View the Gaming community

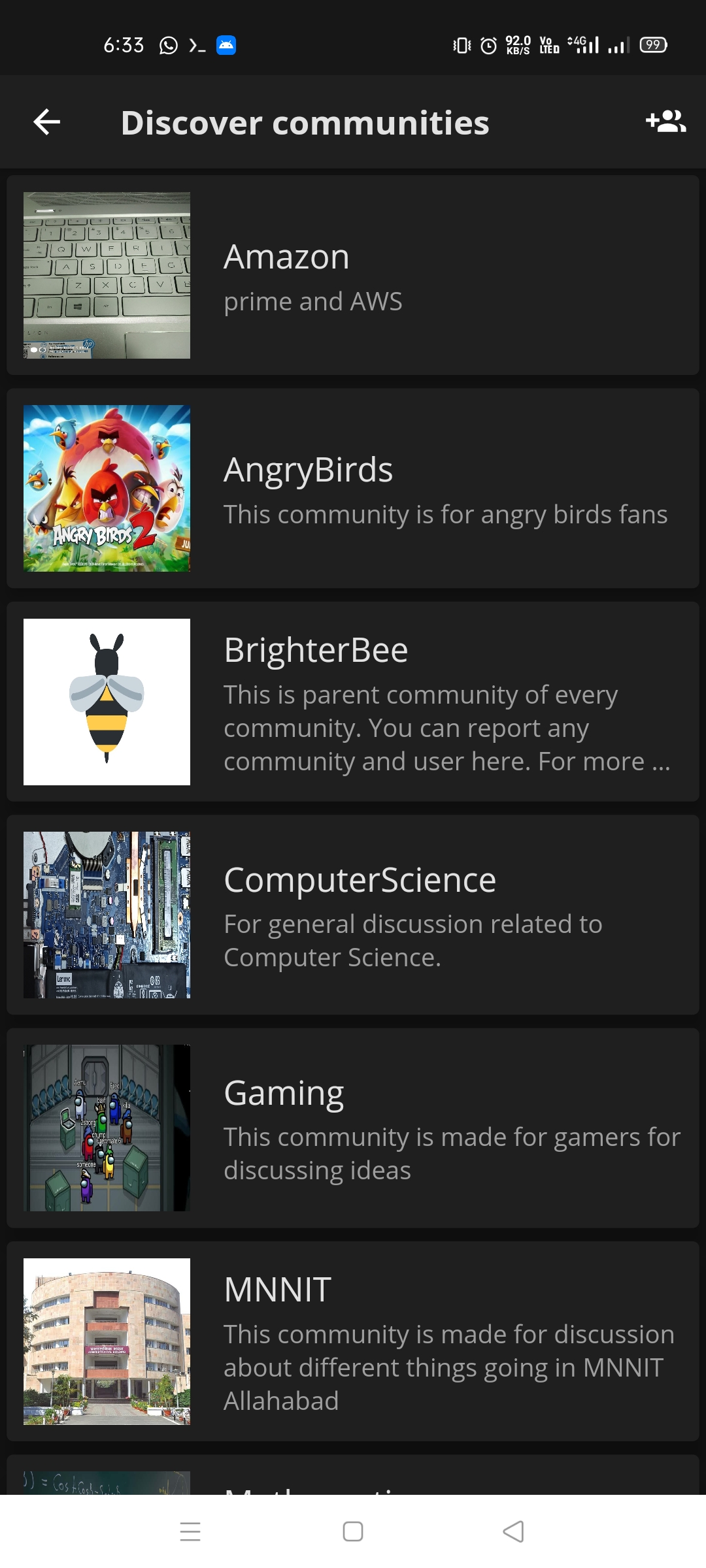[353, 1128]
